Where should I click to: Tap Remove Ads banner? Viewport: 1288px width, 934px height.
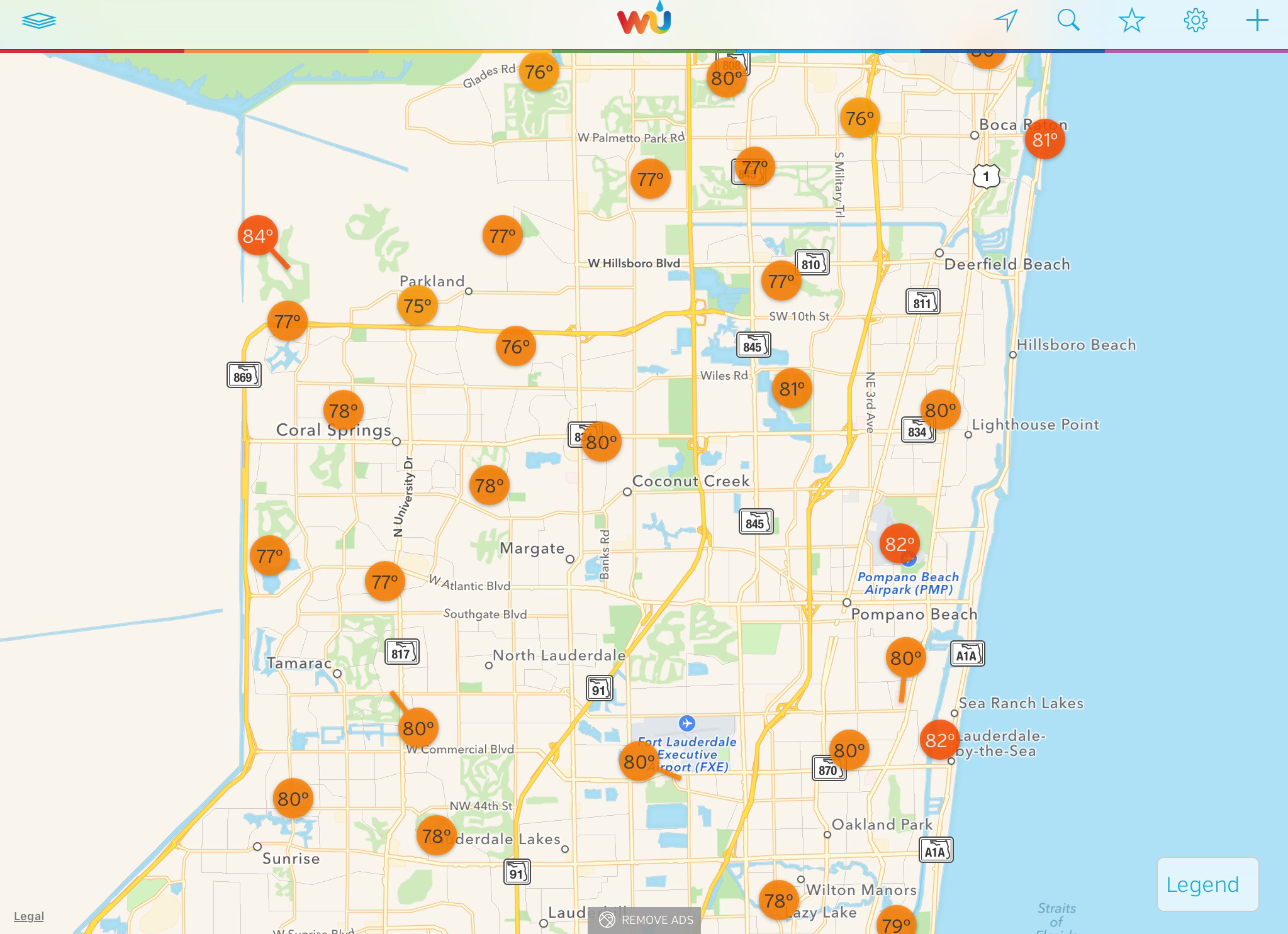[x=644, y=920]
